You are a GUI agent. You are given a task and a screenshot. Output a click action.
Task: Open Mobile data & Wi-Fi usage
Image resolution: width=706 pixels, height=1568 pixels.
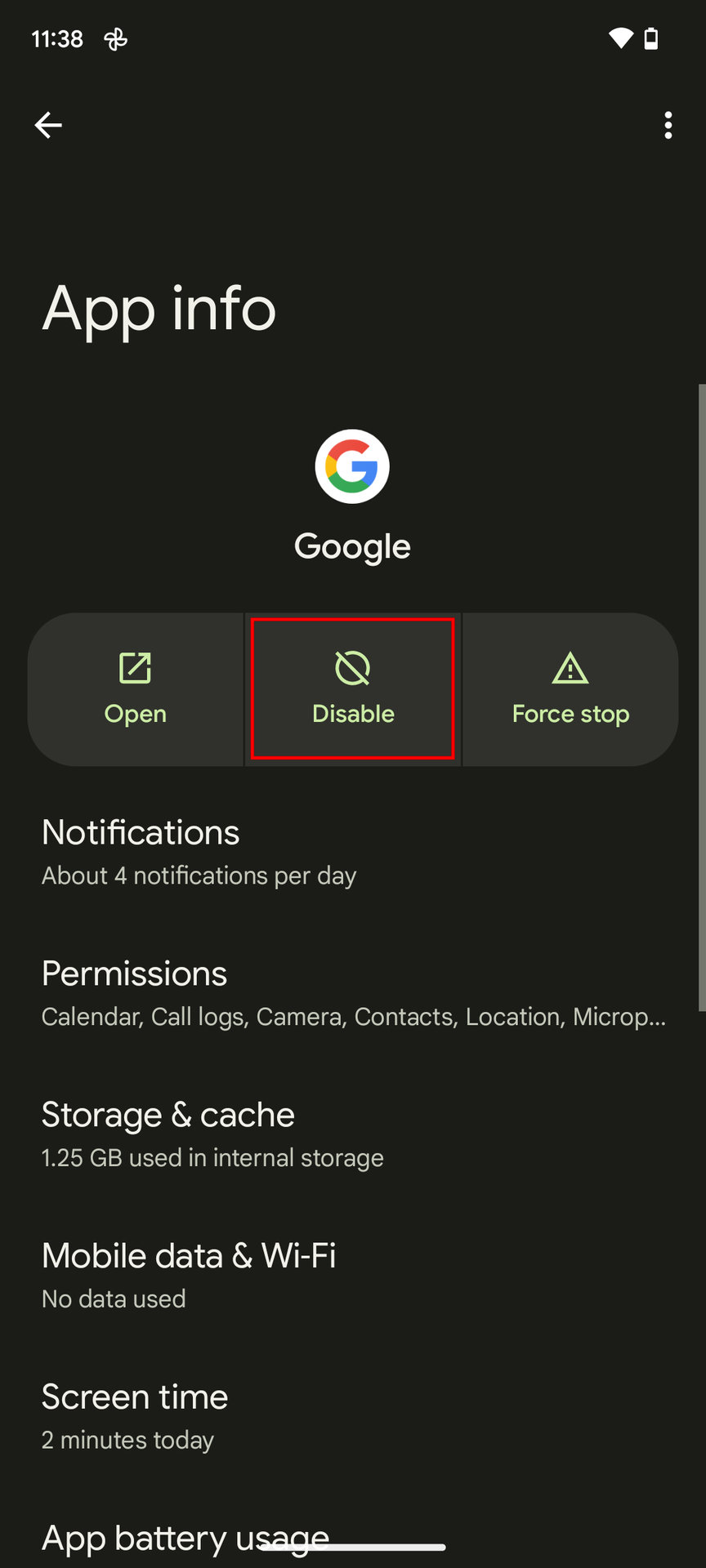(353, 1276)
